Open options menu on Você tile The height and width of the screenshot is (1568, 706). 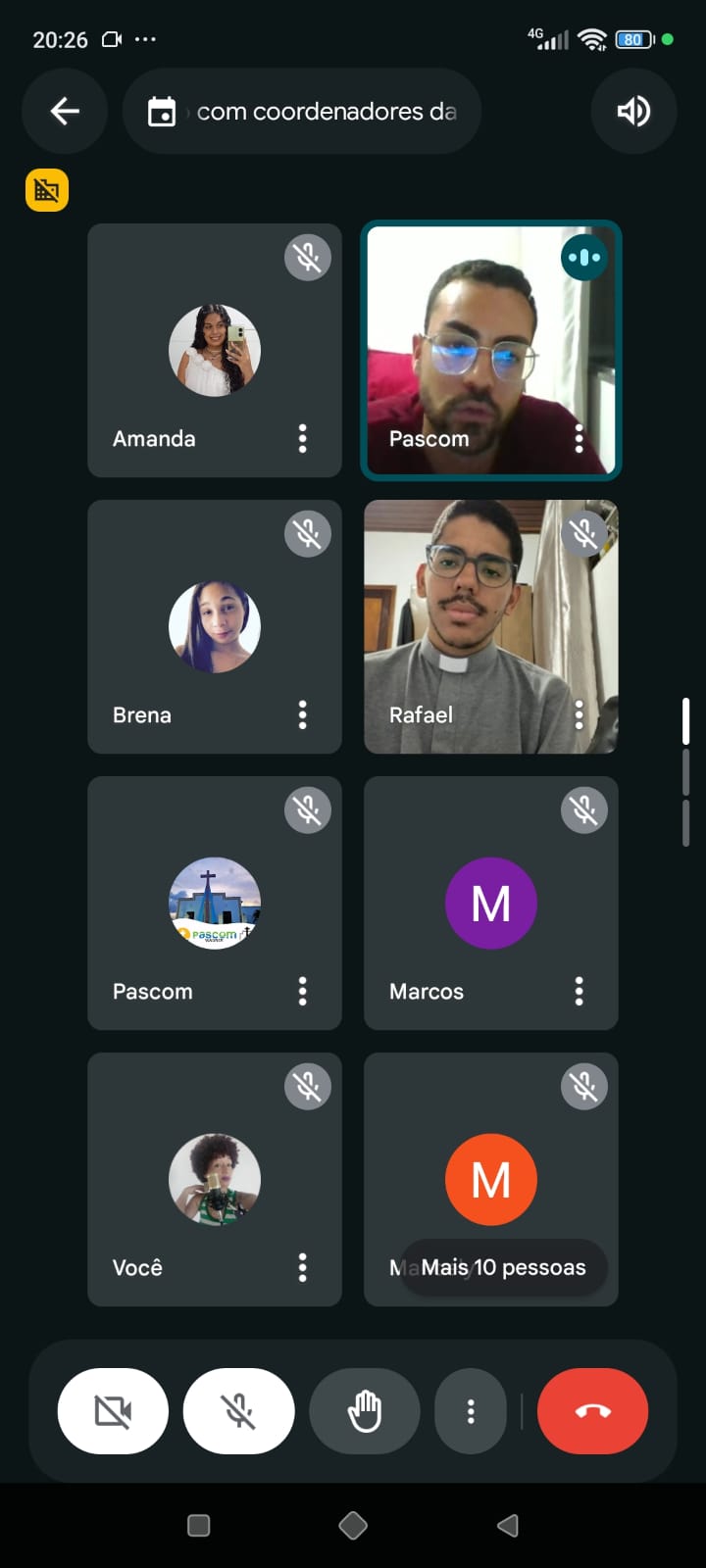coord(302,1267)
